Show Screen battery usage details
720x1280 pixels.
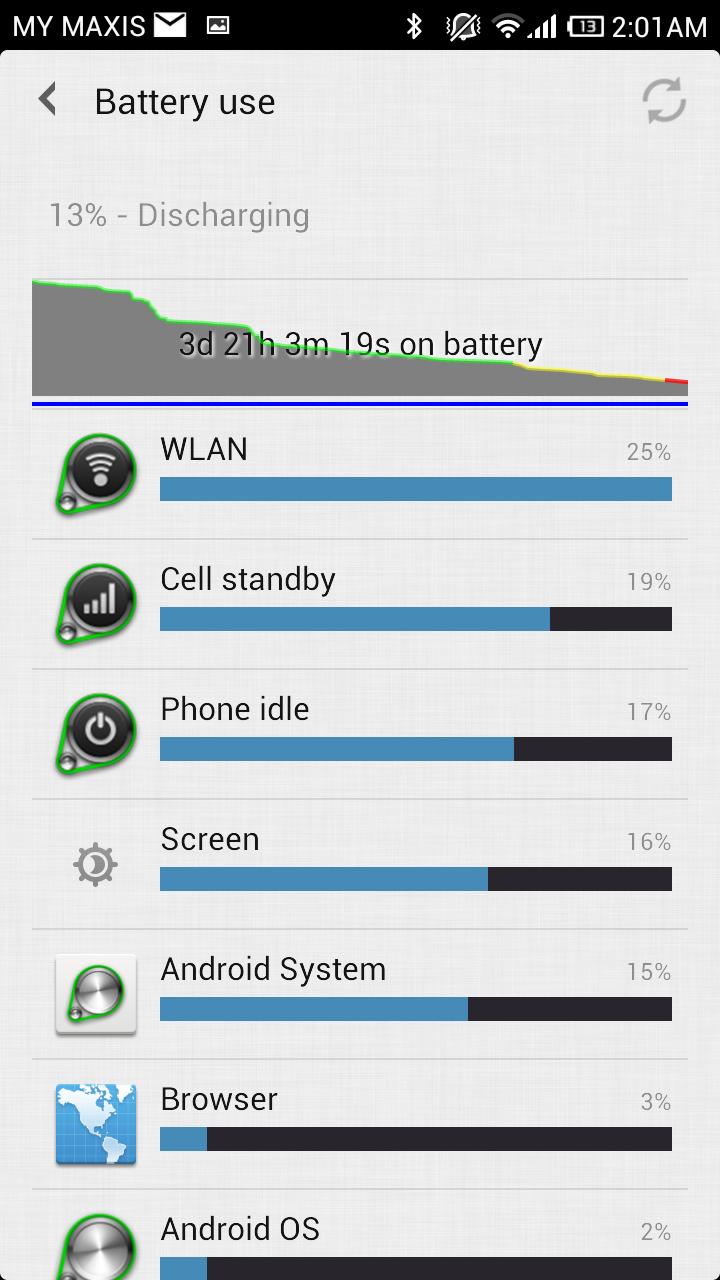(x=360, y=864)
